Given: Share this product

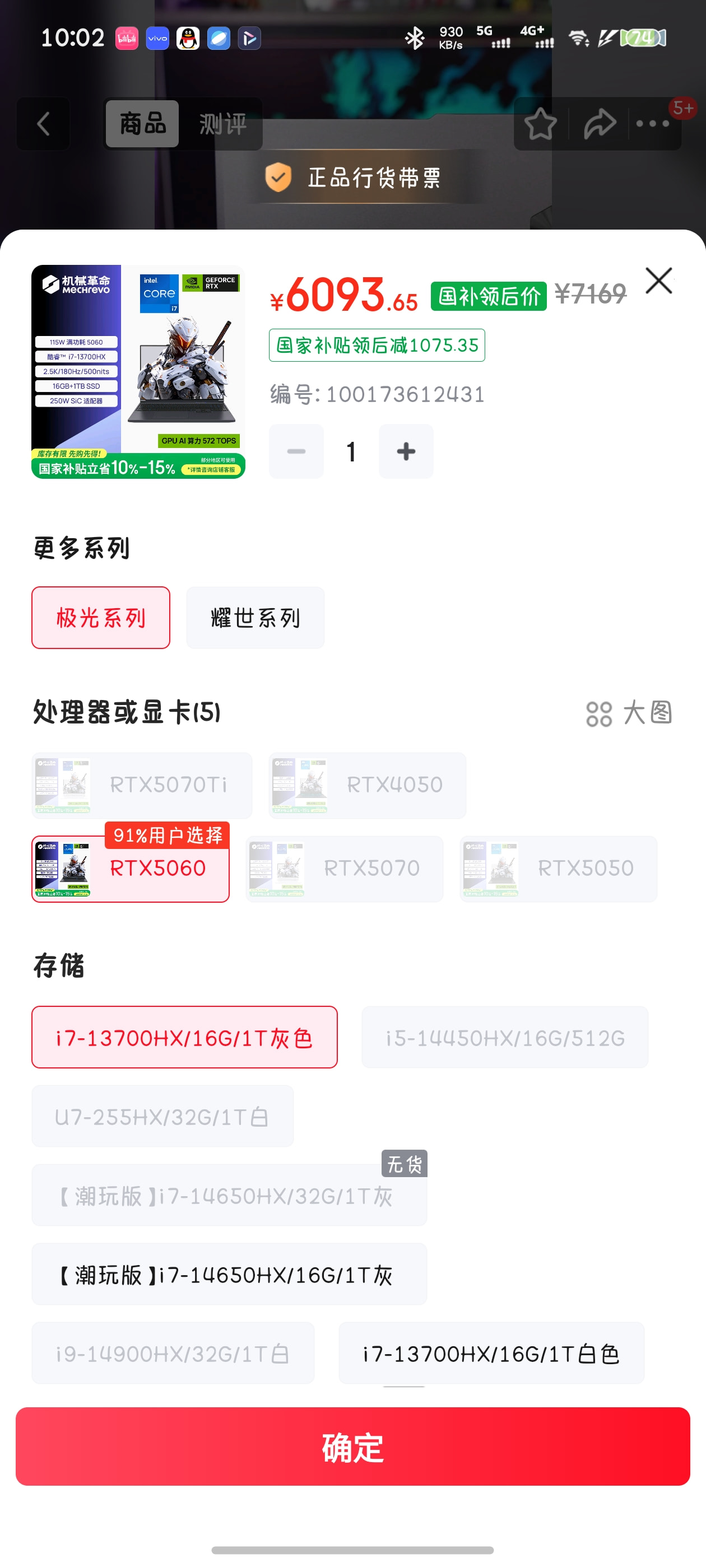Looking at the screenshot, I should tap(600, 124).
